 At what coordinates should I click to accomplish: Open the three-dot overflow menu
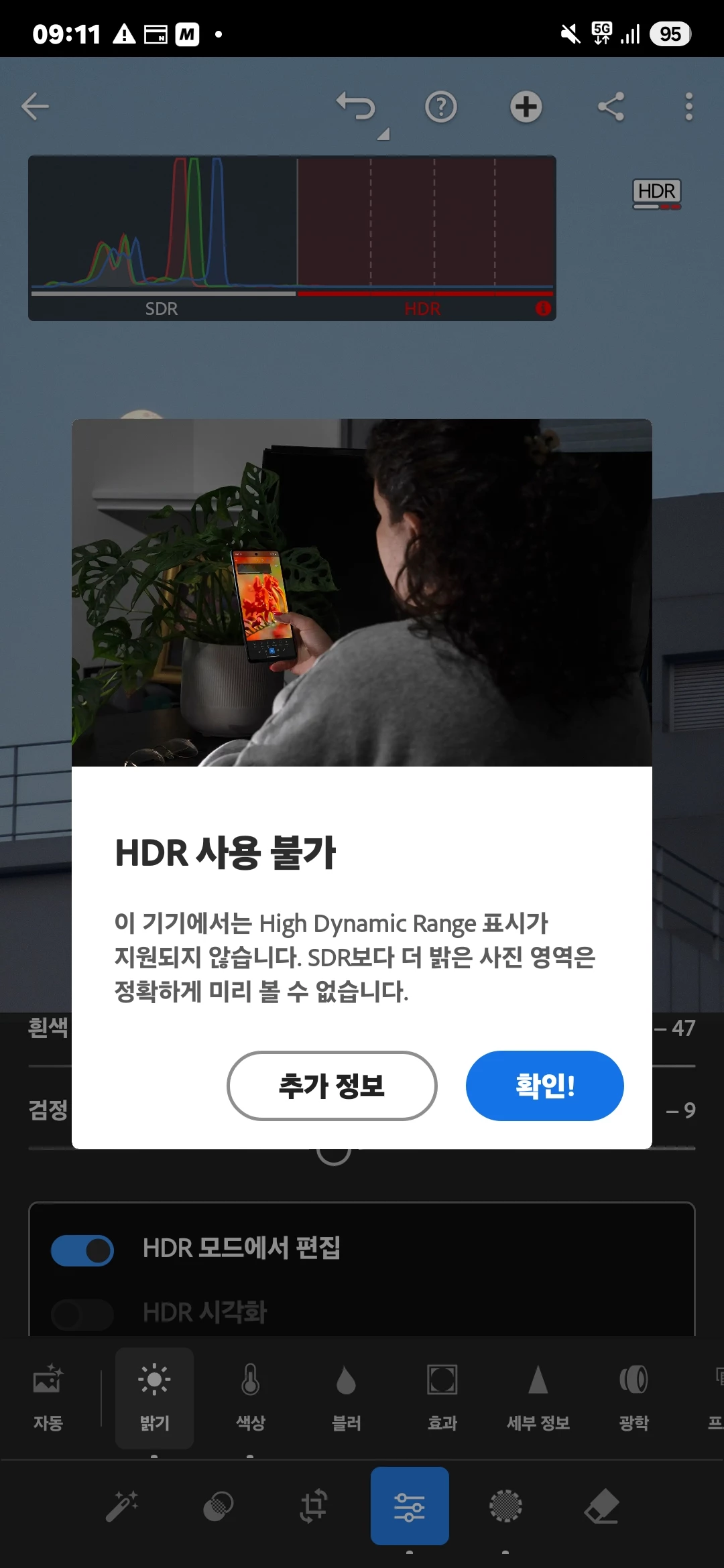688,107
